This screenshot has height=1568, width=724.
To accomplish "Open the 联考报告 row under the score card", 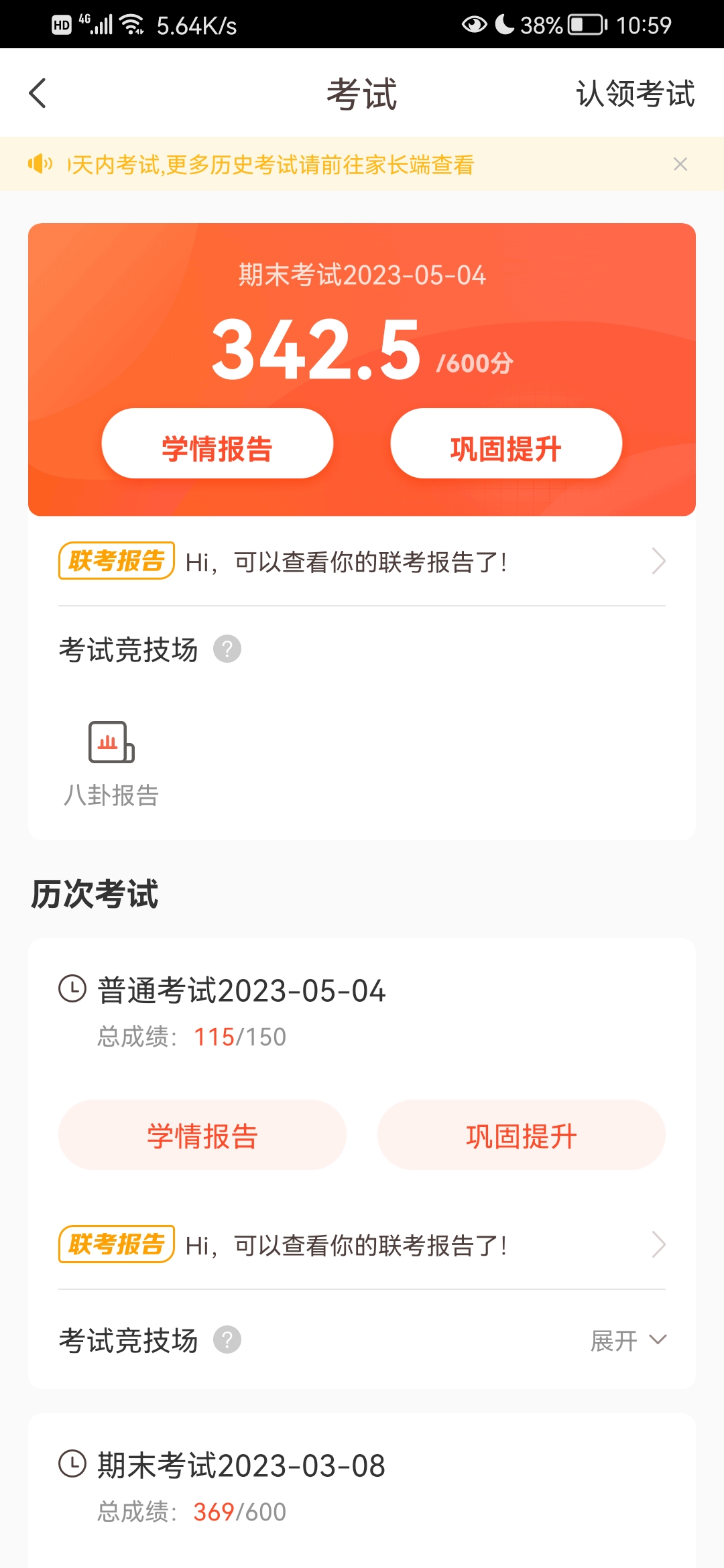I will [362, 562].
